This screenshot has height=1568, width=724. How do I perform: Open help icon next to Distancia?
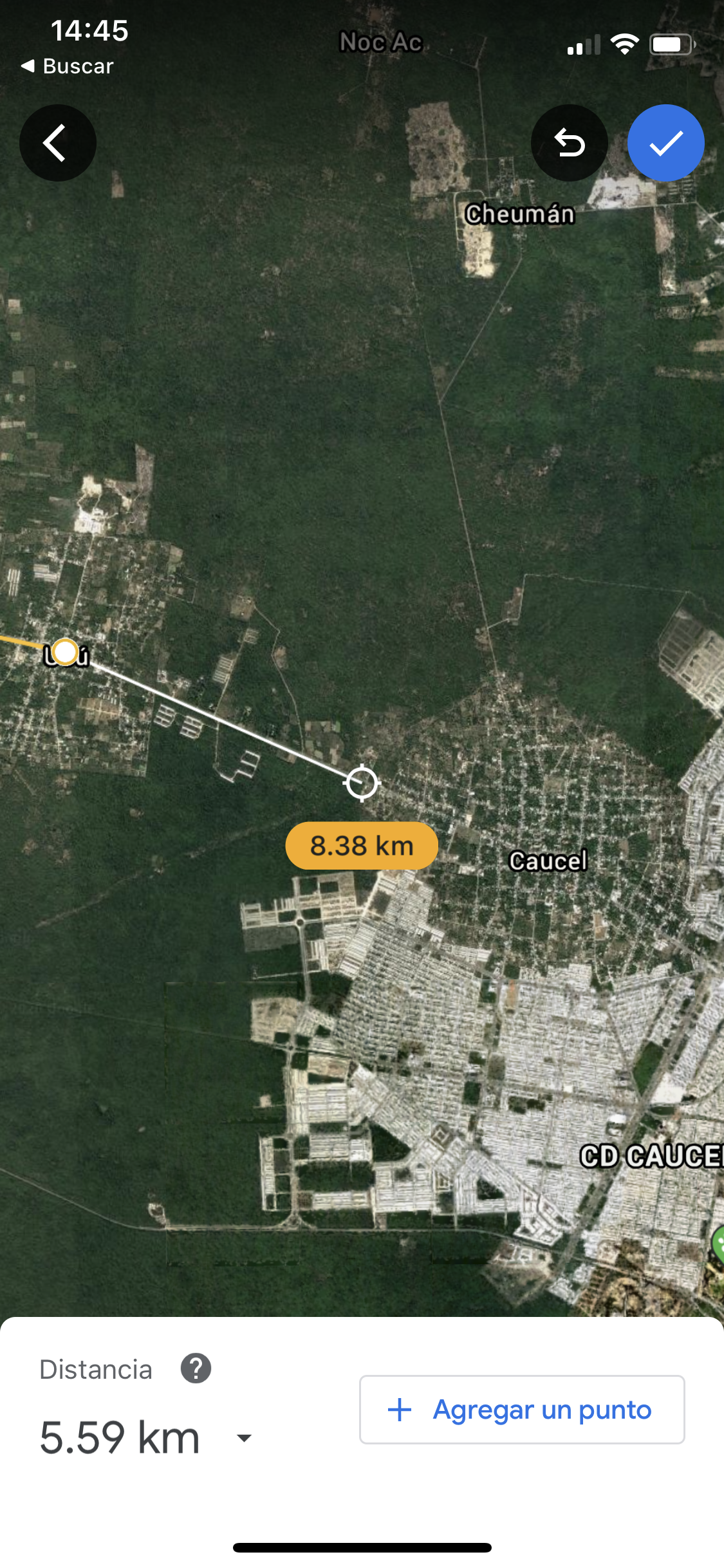196,1368
